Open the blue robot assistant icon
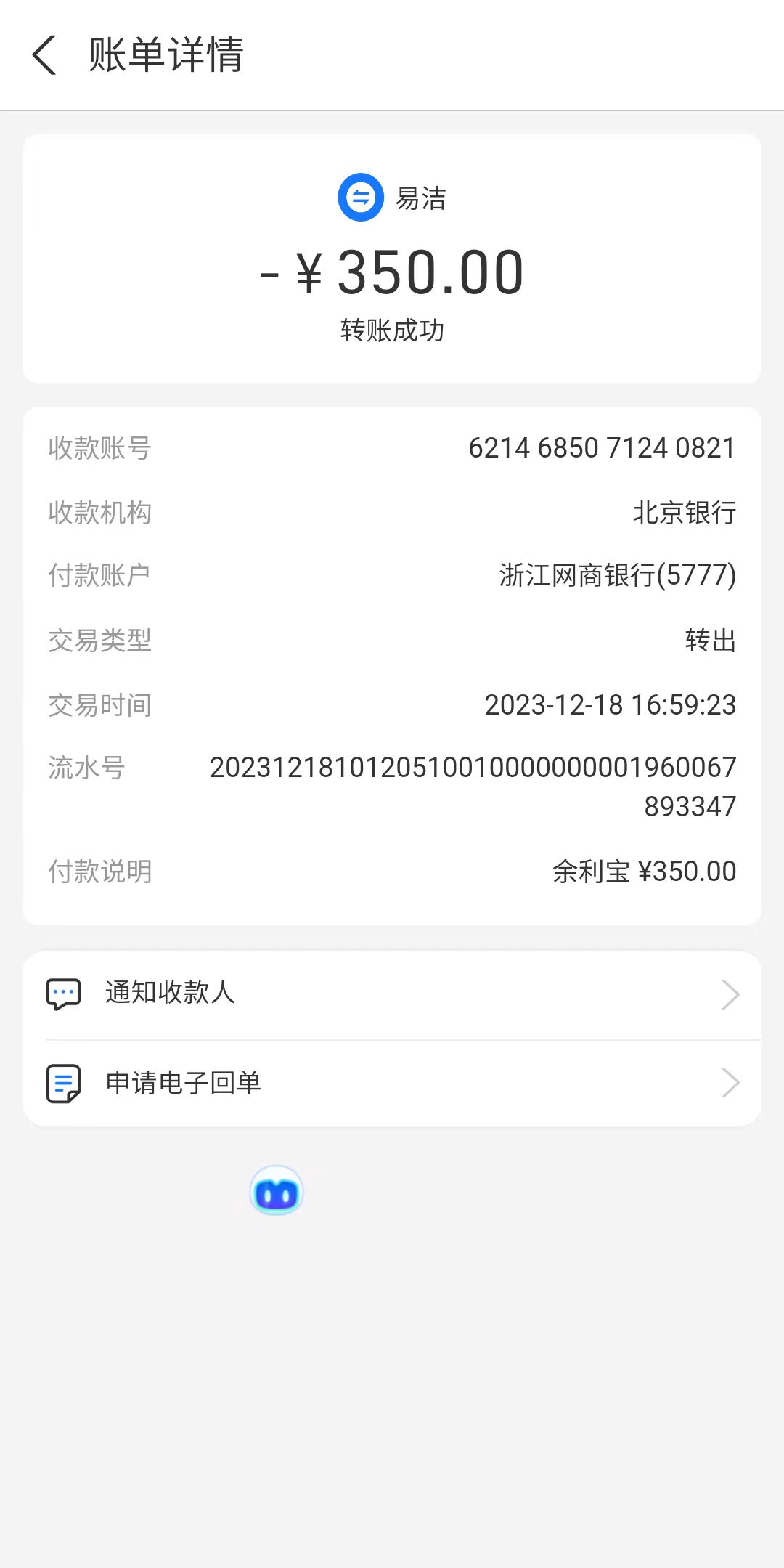 click(x=276, y=1192)
